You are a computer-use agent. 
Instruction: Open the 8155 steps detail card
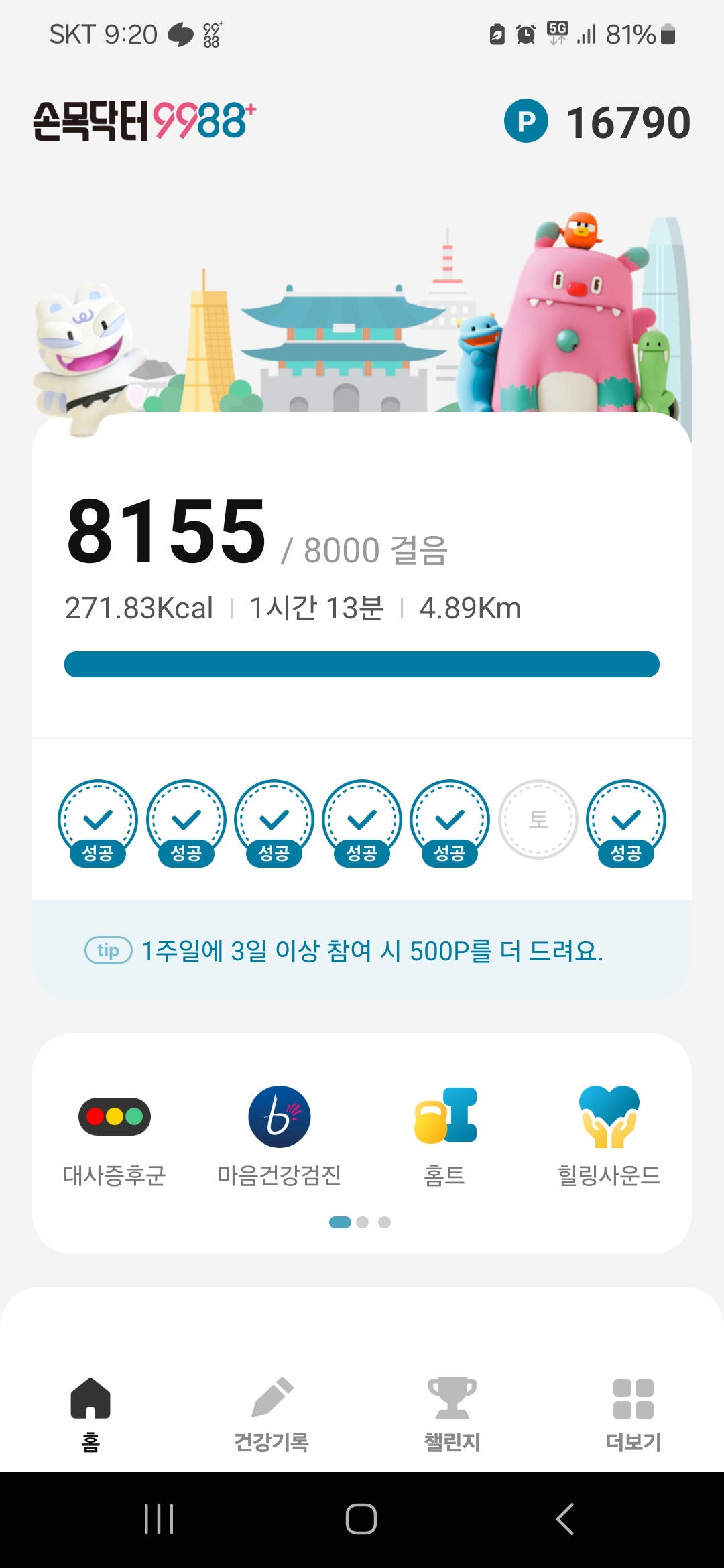(x=362, y=576)
